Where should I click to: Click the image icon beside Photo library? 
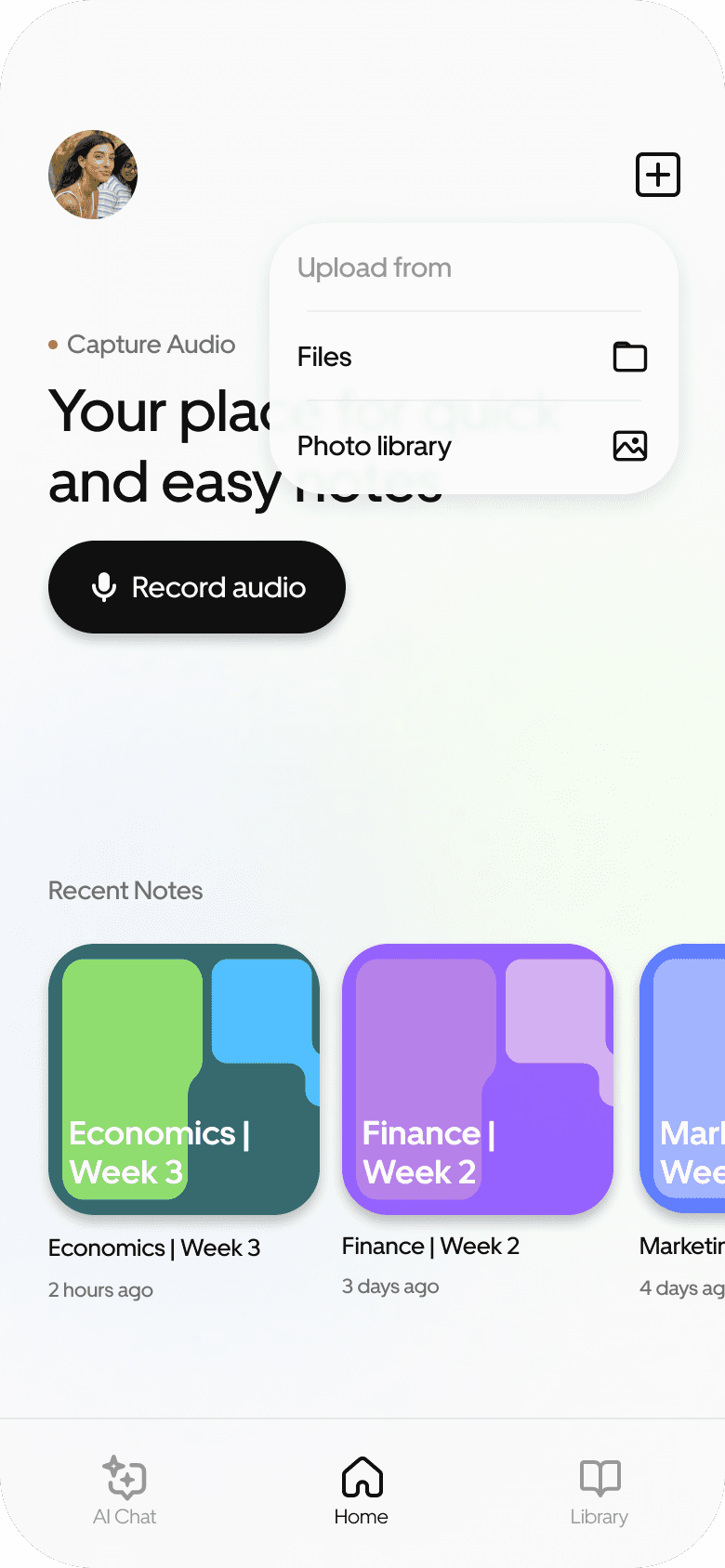tap(630, 446)
